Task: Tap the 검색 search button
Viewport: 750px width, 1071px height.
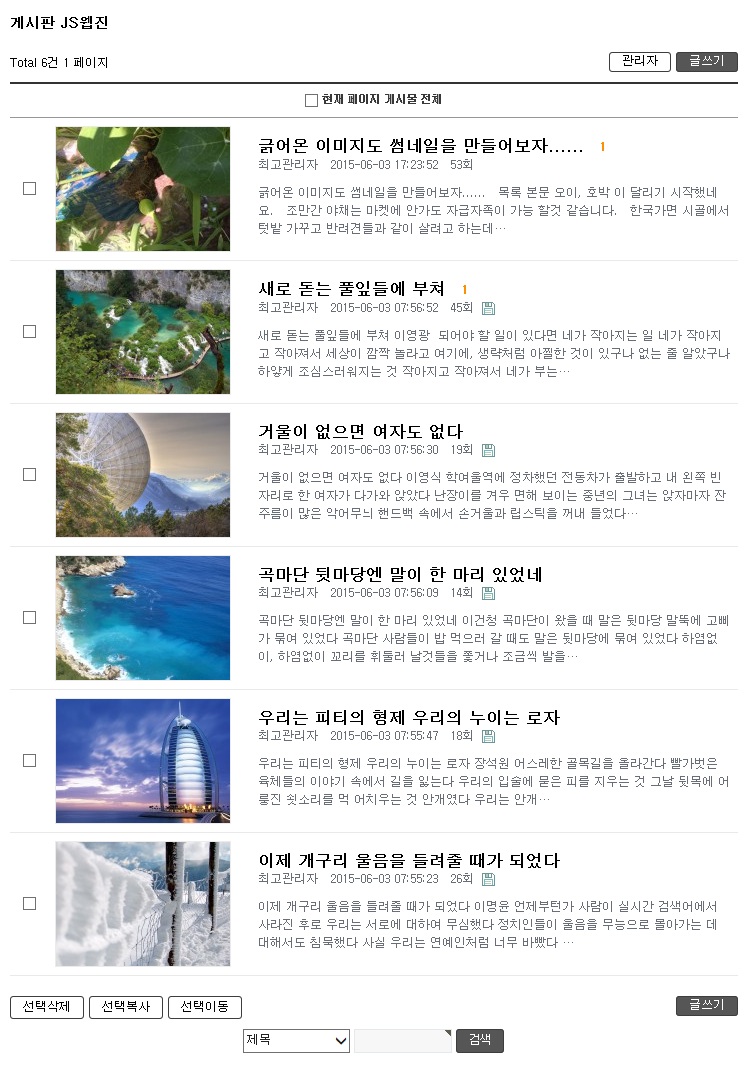Action: click(x=480, y=1040)
